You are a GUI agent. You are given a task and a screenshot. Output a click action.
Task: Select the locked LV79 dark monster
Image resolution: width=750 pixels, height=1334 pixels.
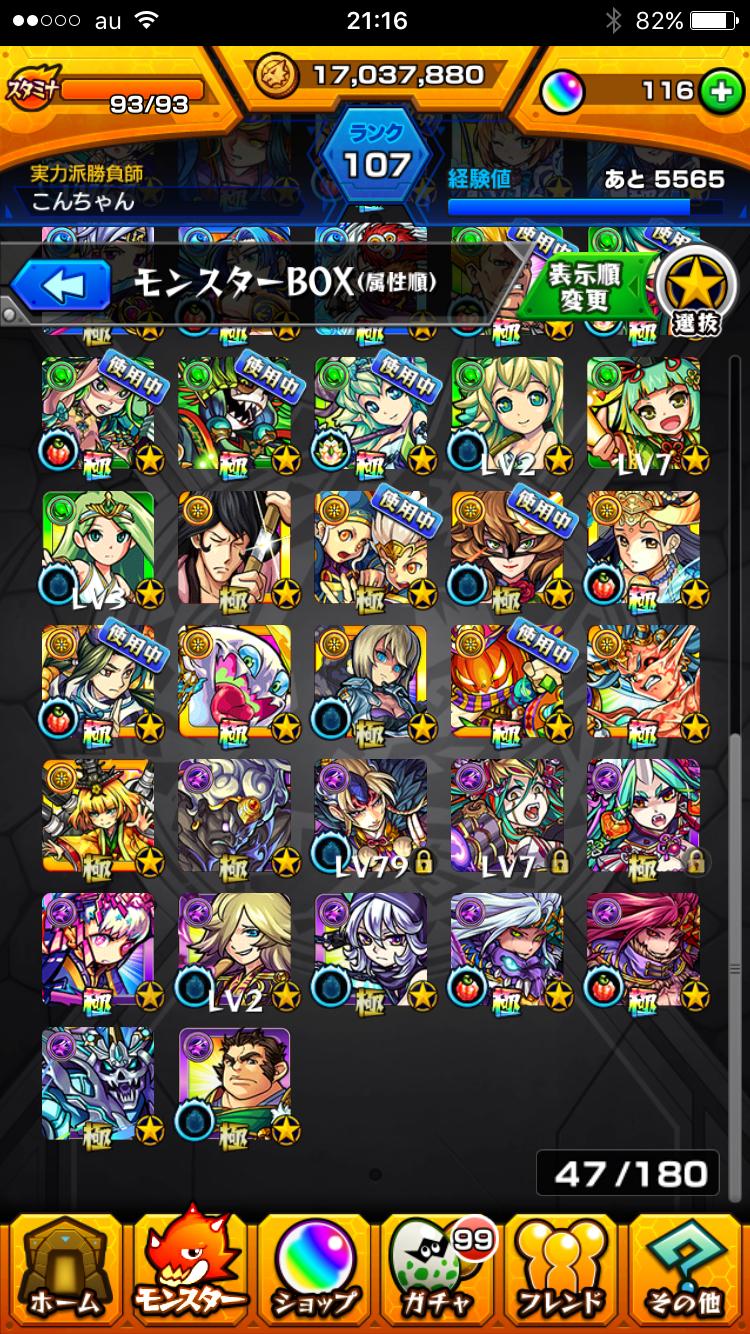pyautogui.click(x=371, y=815)
